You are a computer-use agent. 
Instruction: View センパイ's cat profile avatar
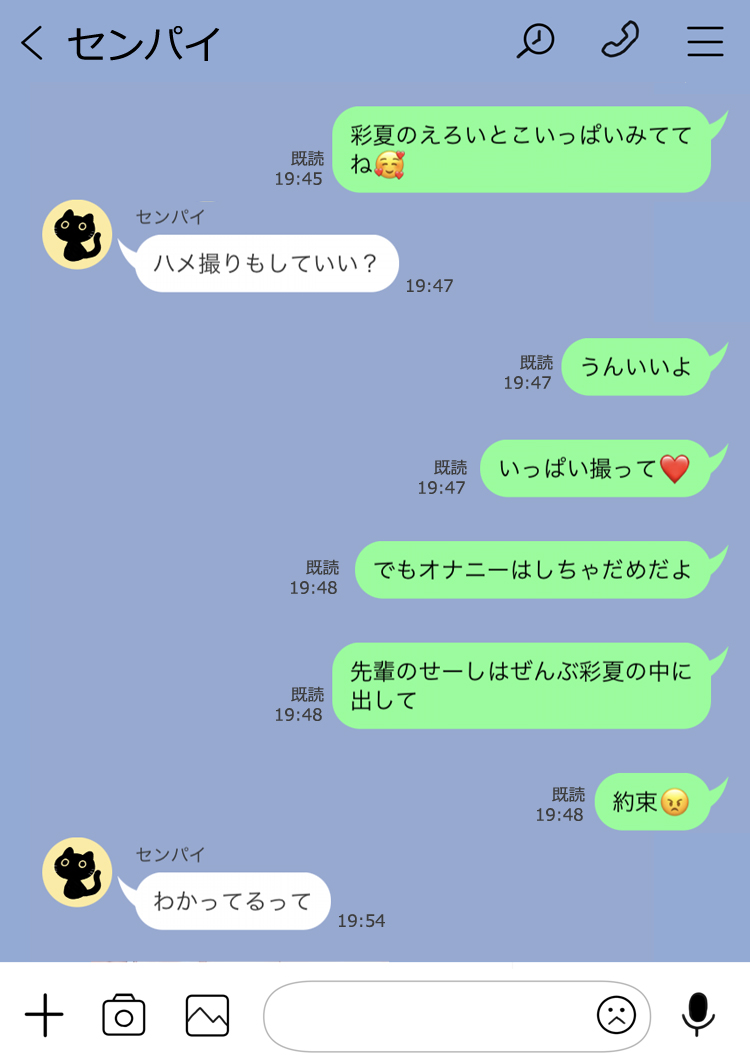[77, 235]
